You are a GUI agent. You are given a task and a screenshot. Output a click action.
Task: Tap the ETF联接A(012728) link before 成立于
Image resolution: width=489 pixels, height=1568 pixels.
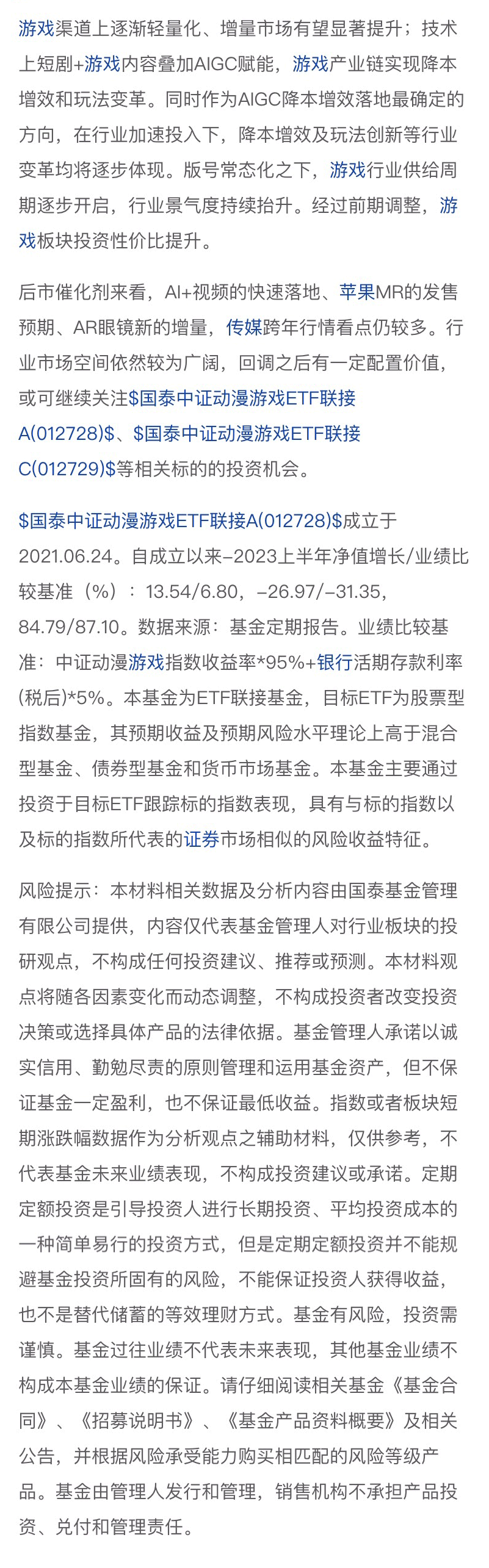(180, 520)
